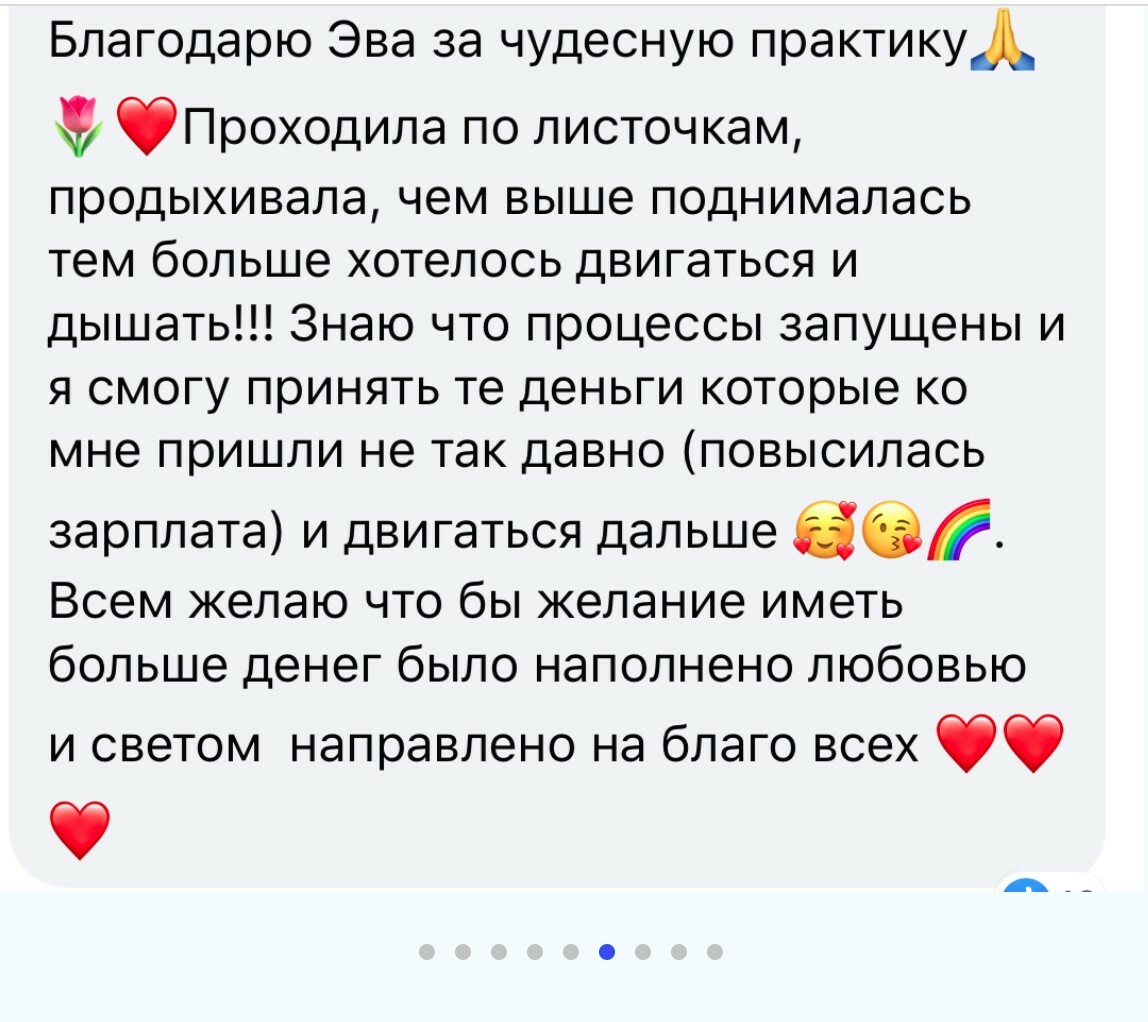The height and width of the screenshot is (1022, 1148).
Task: Select the fifth dot before the active one
Action: coord(427,951)
